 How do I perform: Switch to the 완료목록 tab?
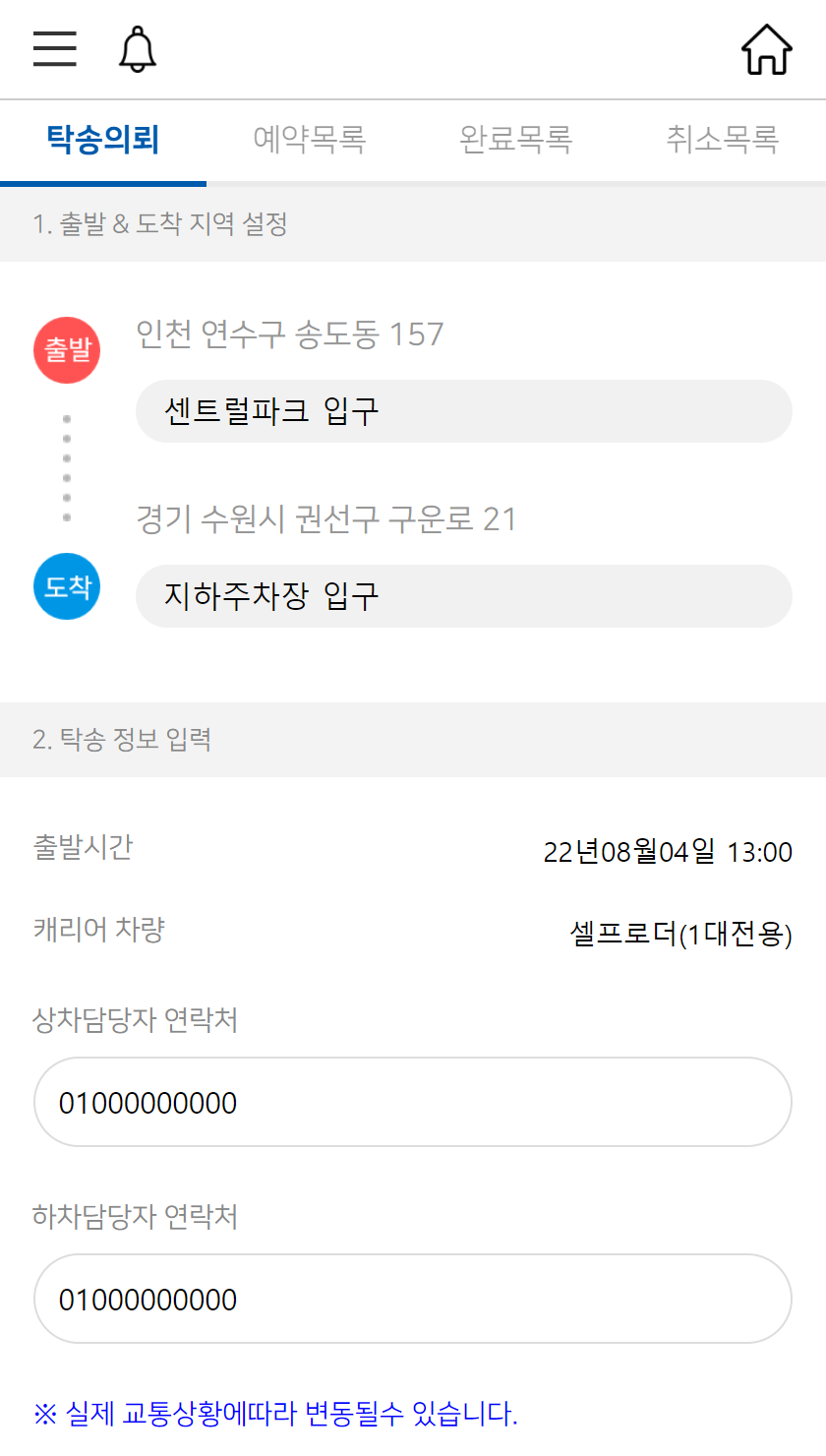coord(515,140)
